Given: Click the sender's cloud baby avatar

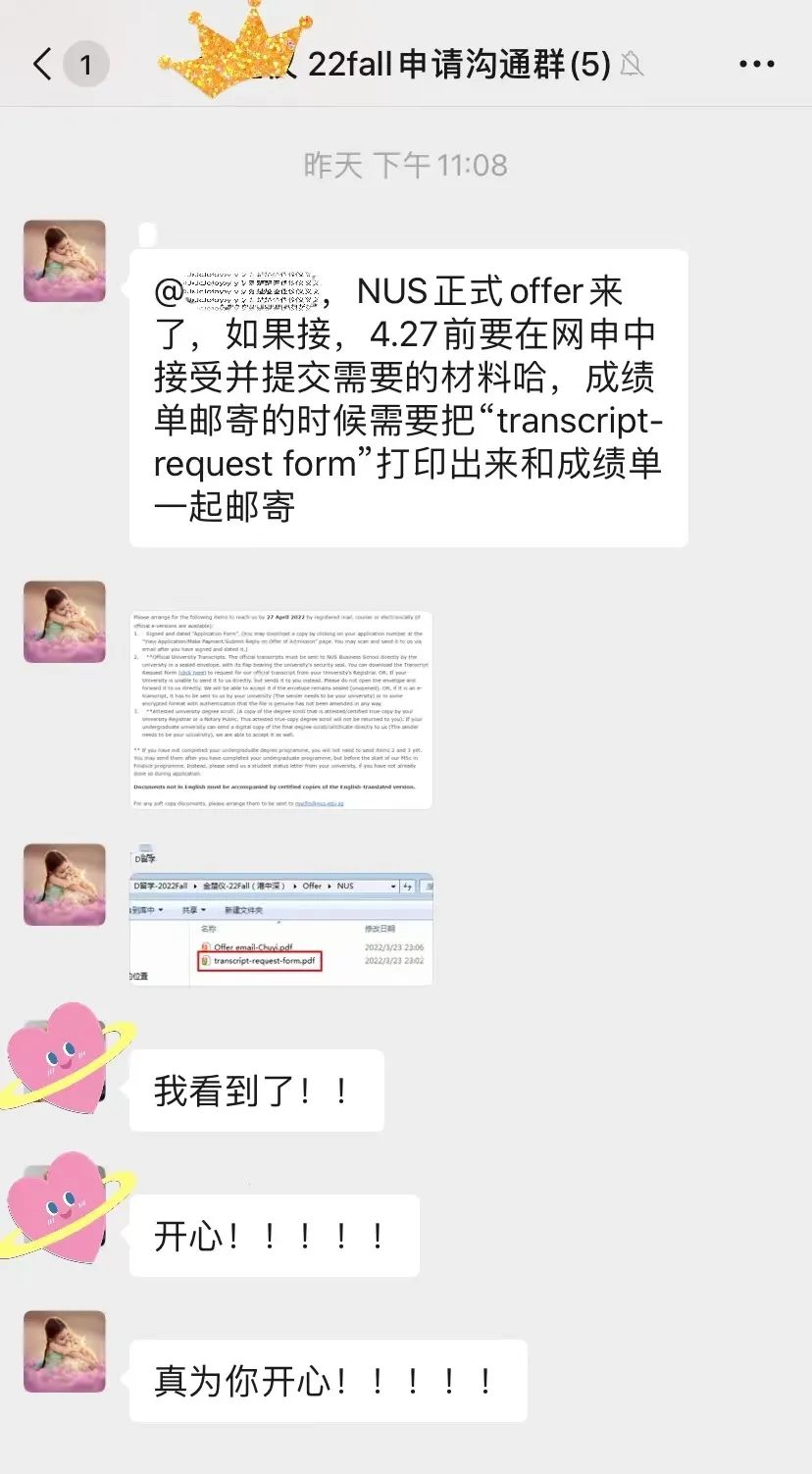Looking at the screenshot, I should tap(64, 261).
